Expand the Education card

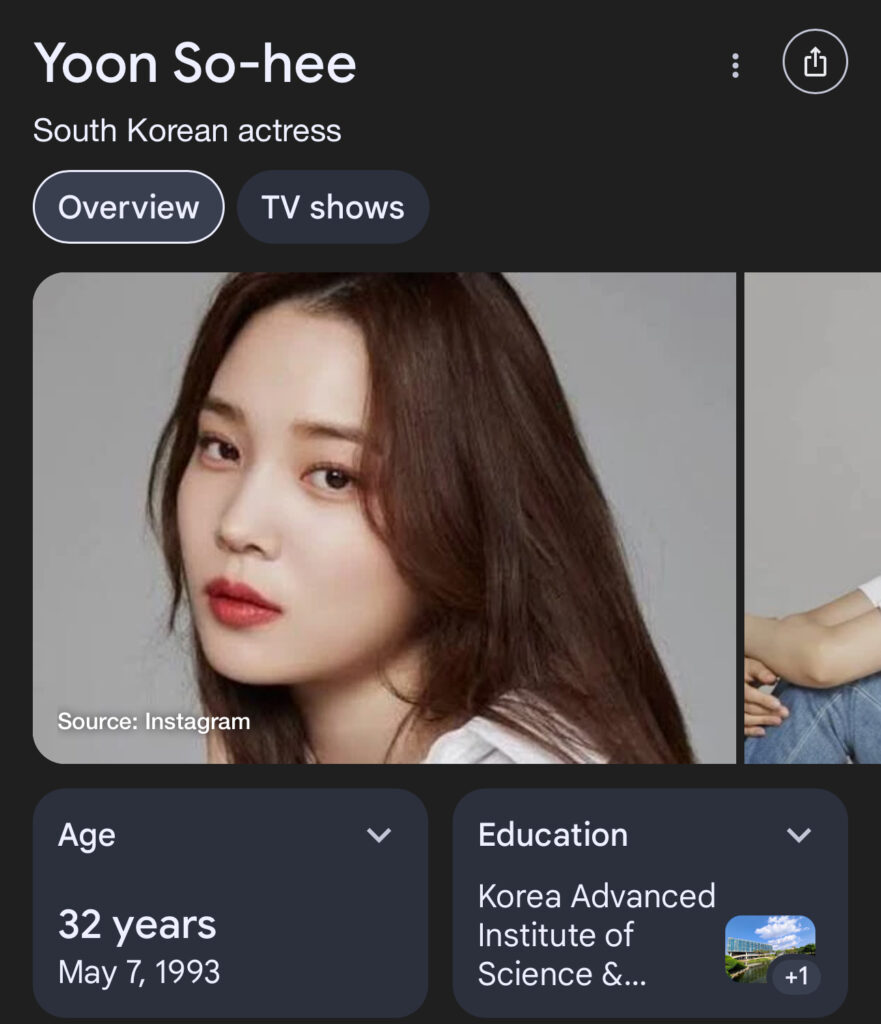(798, 835)
